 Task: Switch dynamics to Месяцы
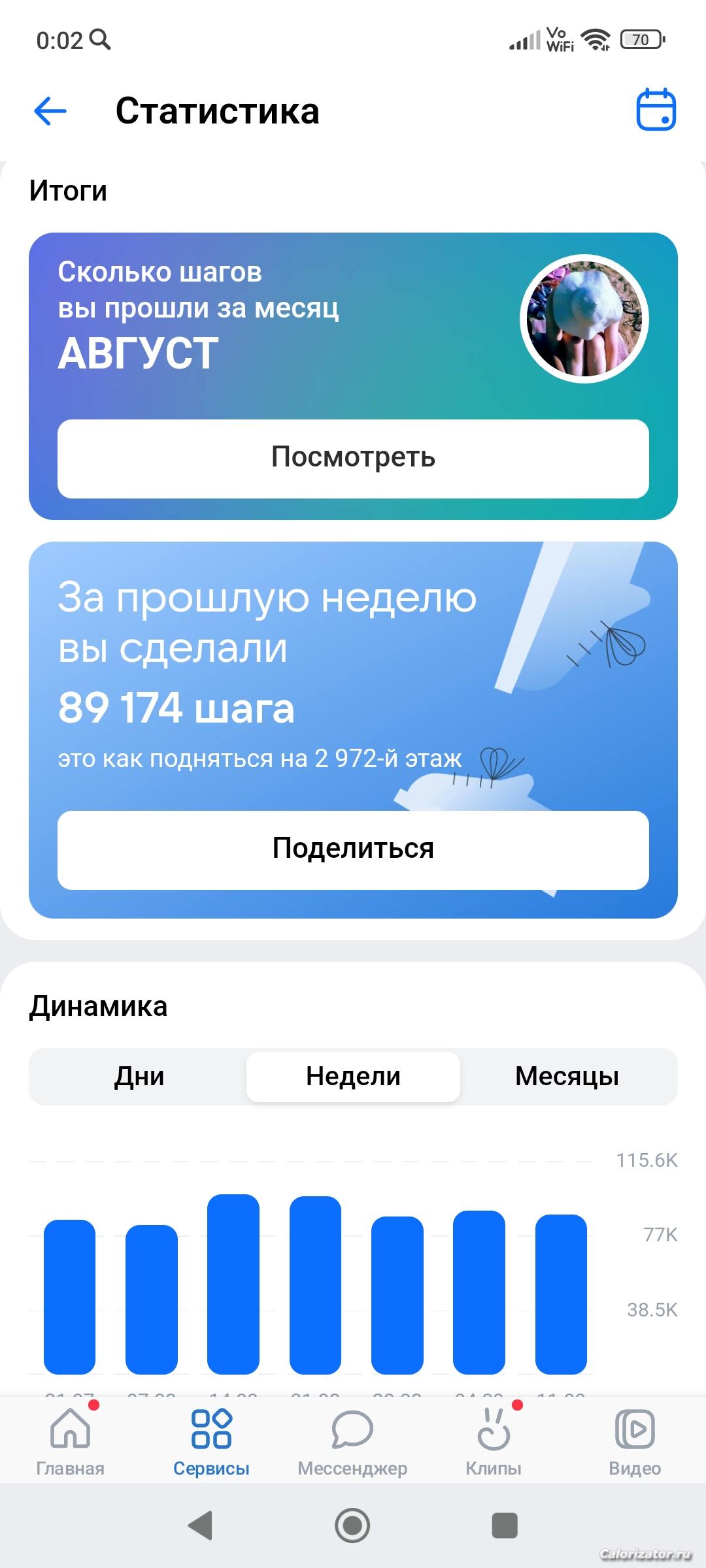(x=567, y=1076)
